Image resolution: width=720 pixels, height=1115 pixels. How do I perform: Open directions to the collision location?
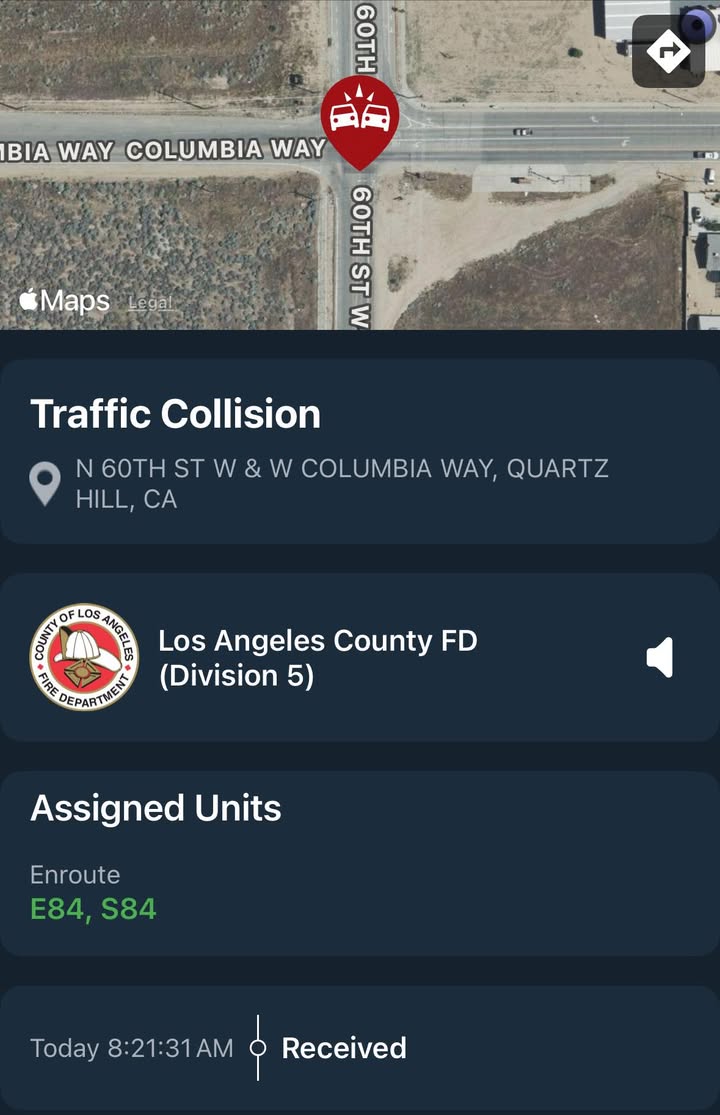pos(668,50)
